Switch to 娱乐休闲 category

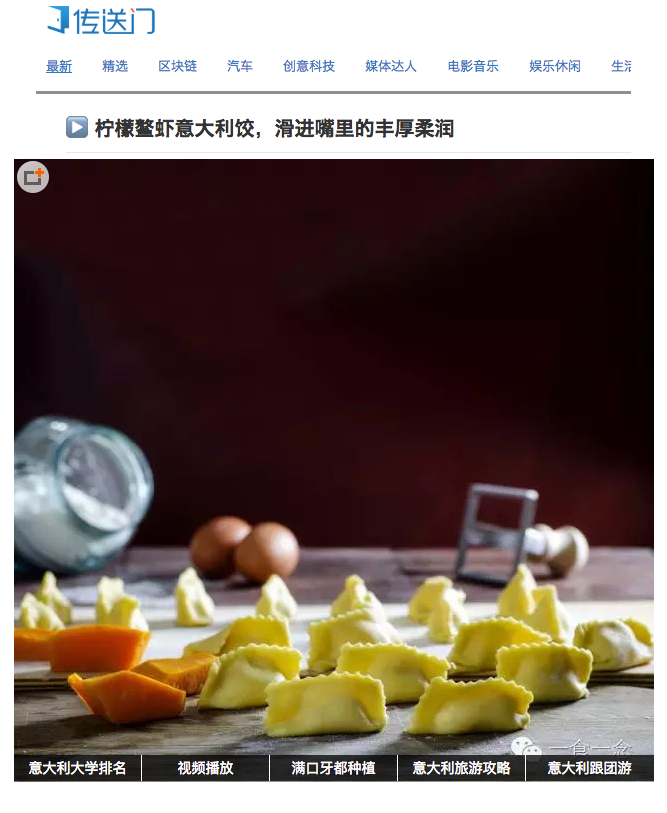click(555, 66)
